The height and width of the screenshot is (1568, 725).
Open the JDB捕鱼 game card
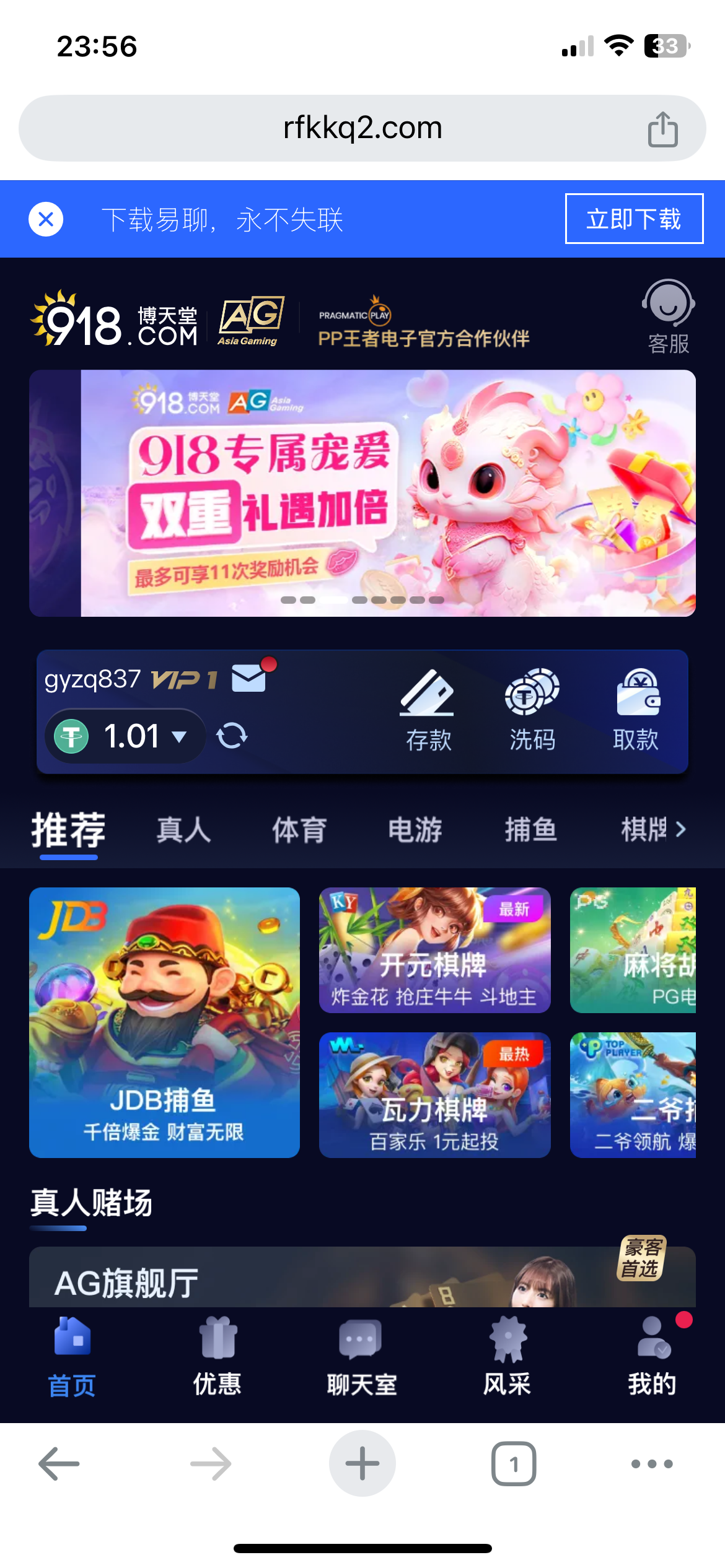point(164,1022)
